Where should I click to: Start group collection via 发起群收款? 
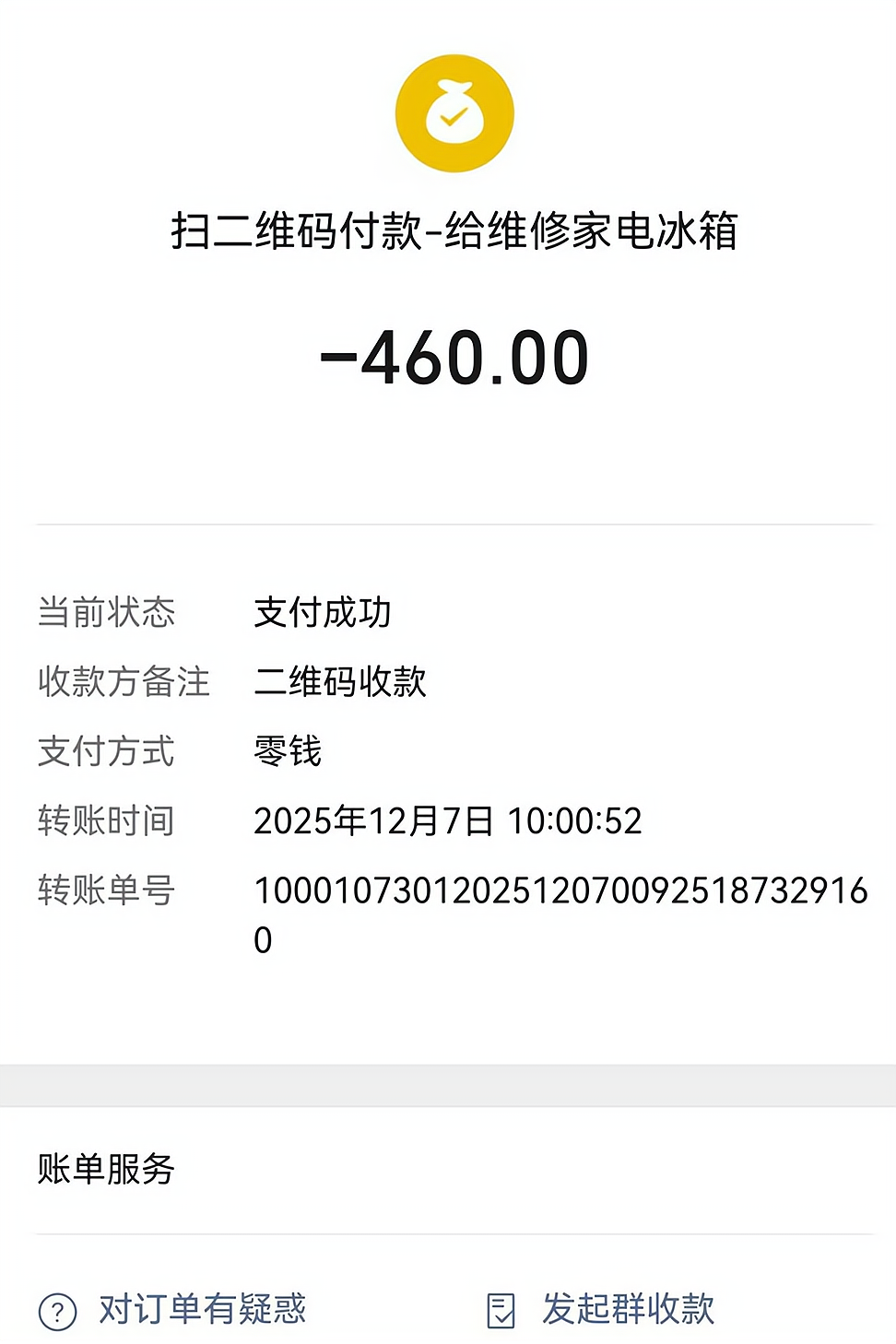tap(627, 1309)
